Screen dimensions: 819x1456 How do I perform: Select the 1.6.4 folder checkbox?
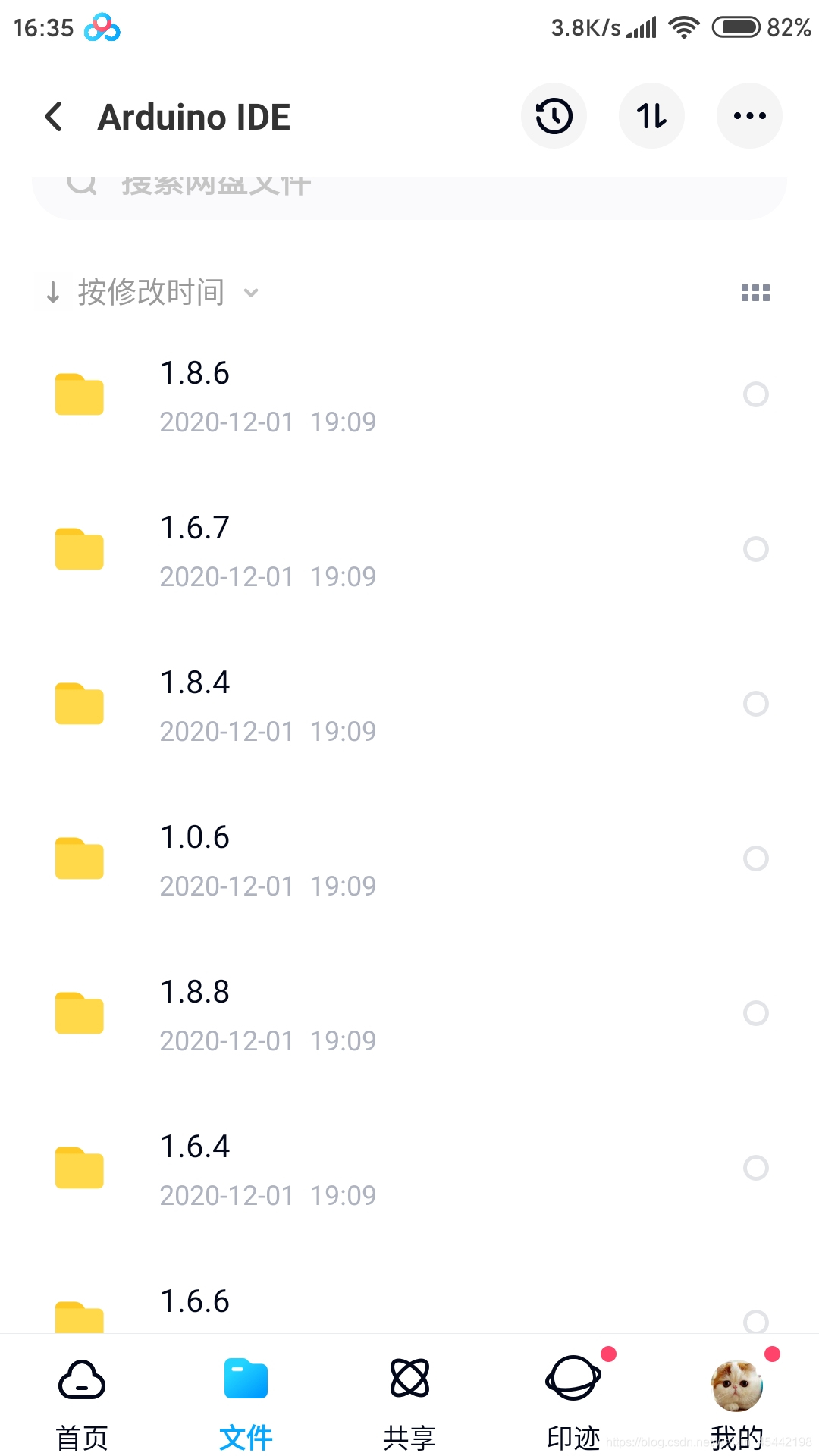pyautogui.click(x=755, y=1168)
